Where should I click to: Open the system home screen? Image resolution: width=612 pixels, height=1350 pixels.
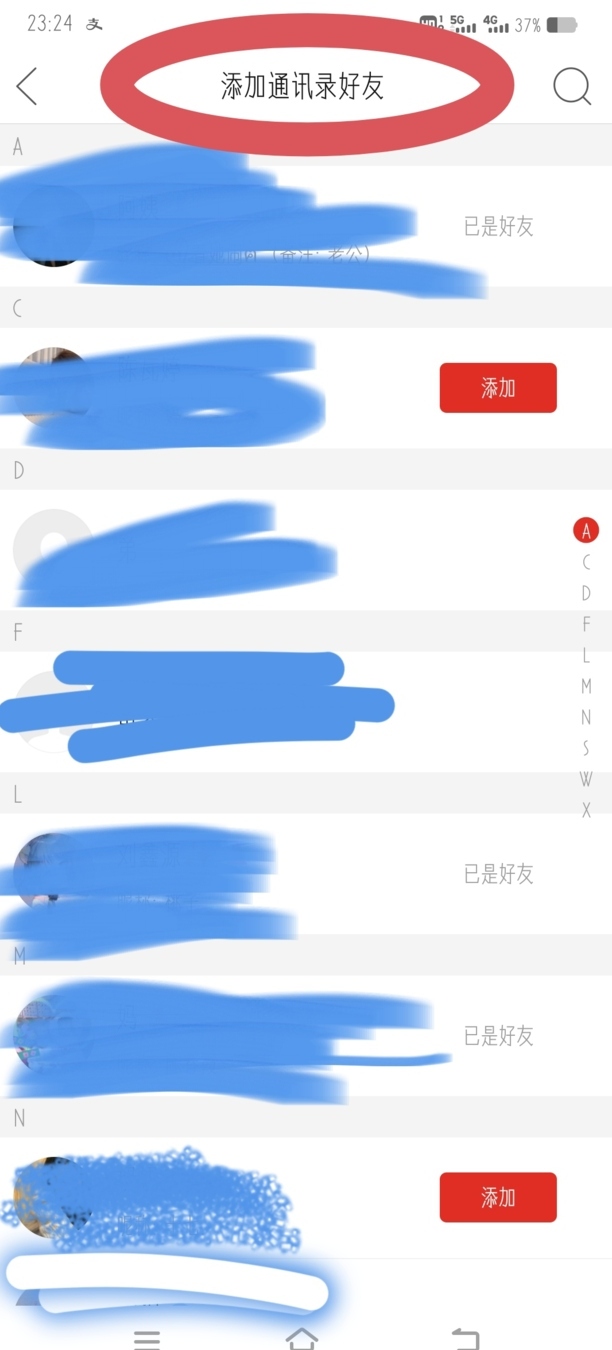(x=302, y=1338)
